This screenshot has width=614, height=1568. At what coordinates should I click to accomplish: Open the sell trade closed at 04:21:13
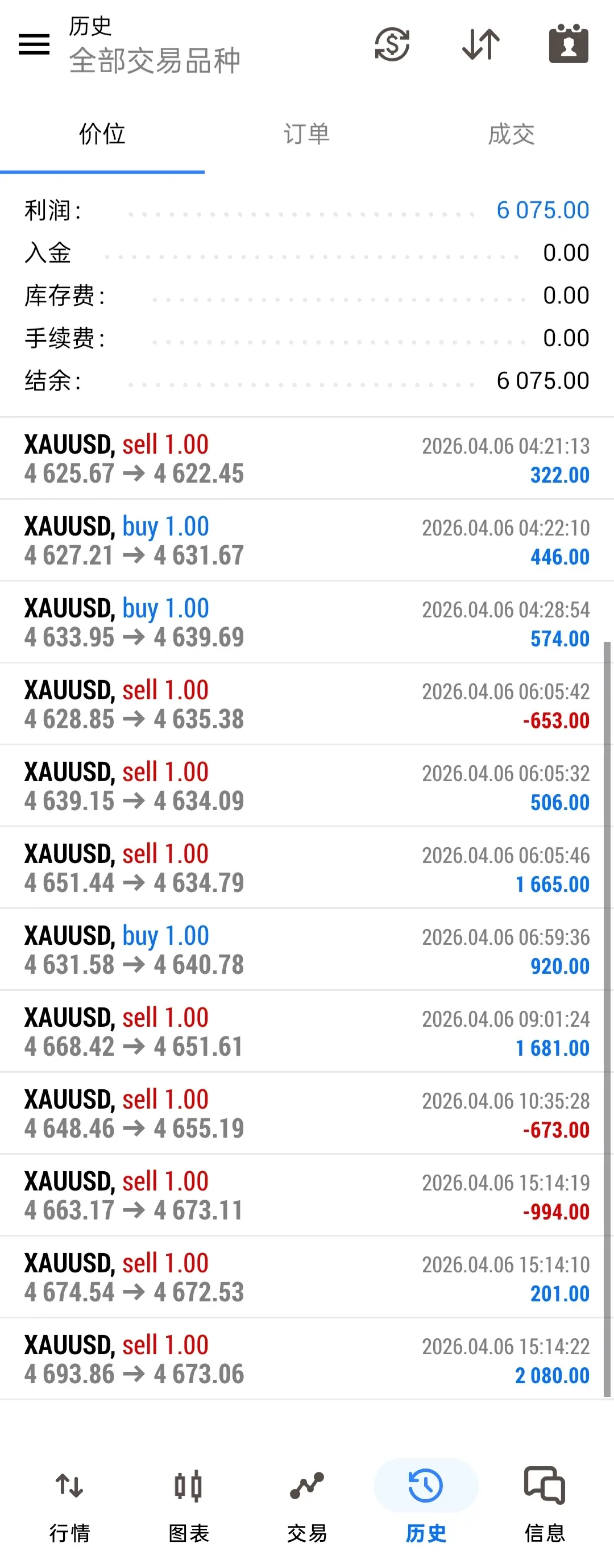click(306, 459)
